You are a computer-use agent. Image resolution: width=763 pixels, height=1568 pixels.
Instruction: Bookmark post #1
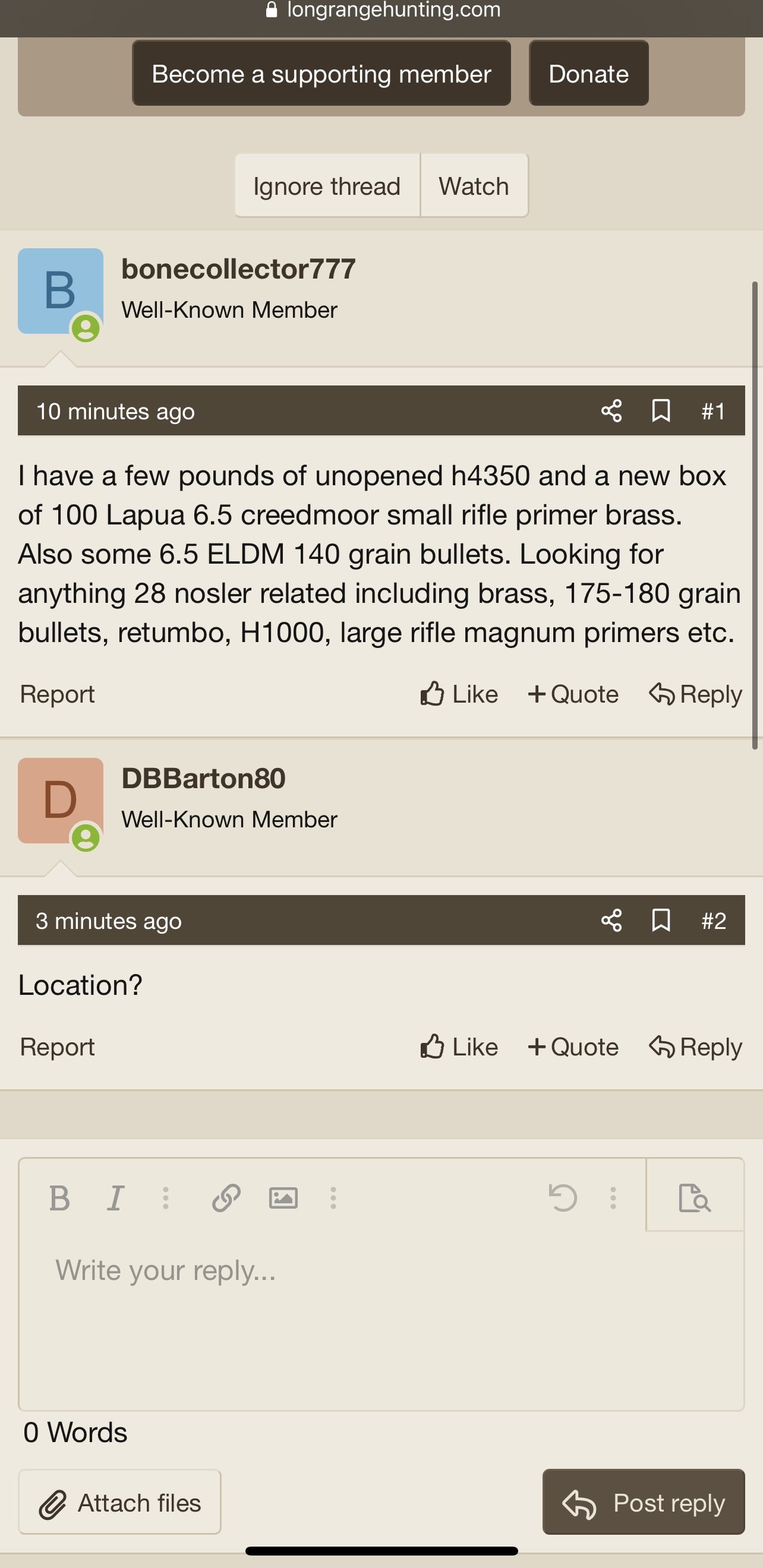pyautogui.click(x=661, y=411)
